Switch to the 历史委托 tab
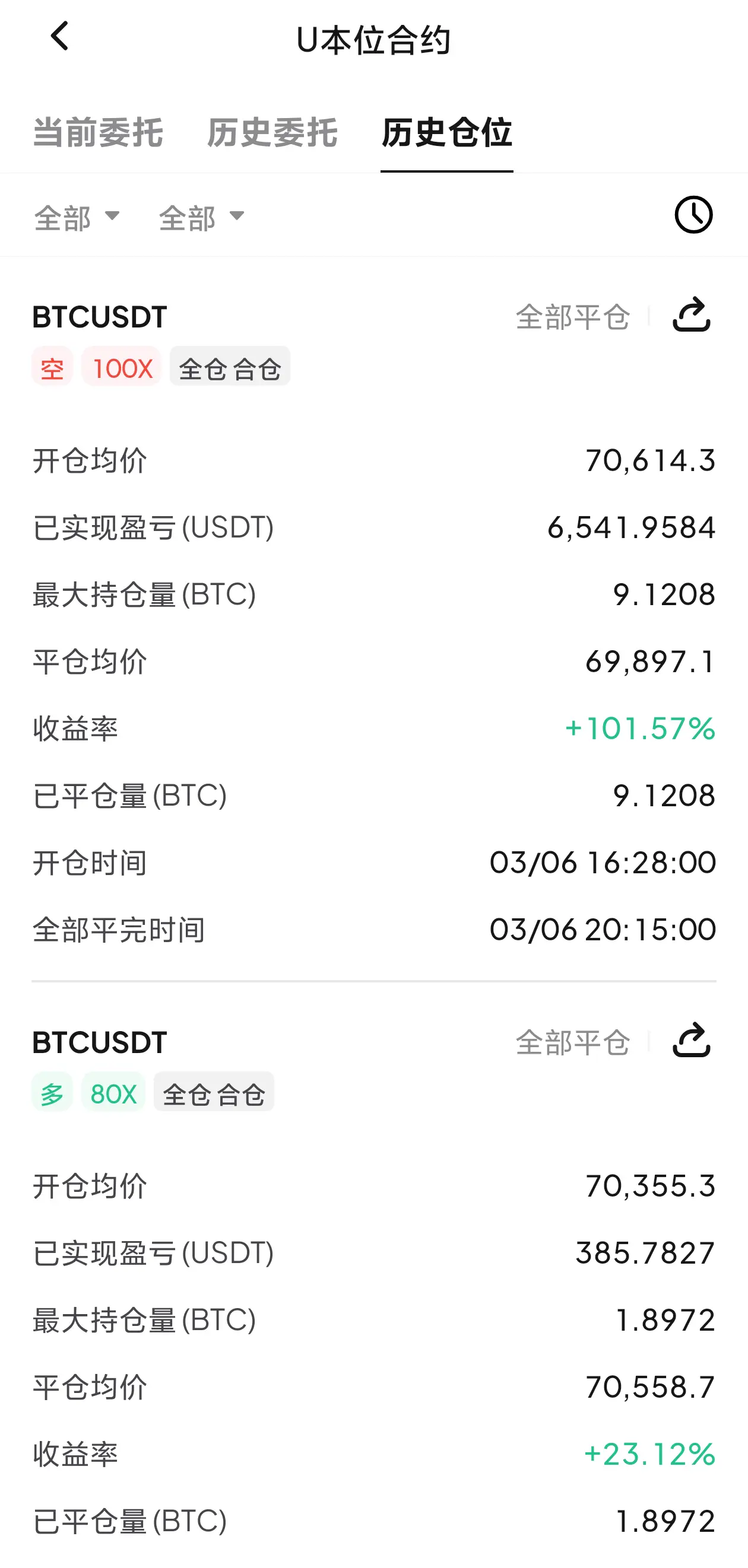The height and width of the screenshot is (1568, 748). [272, 133]
